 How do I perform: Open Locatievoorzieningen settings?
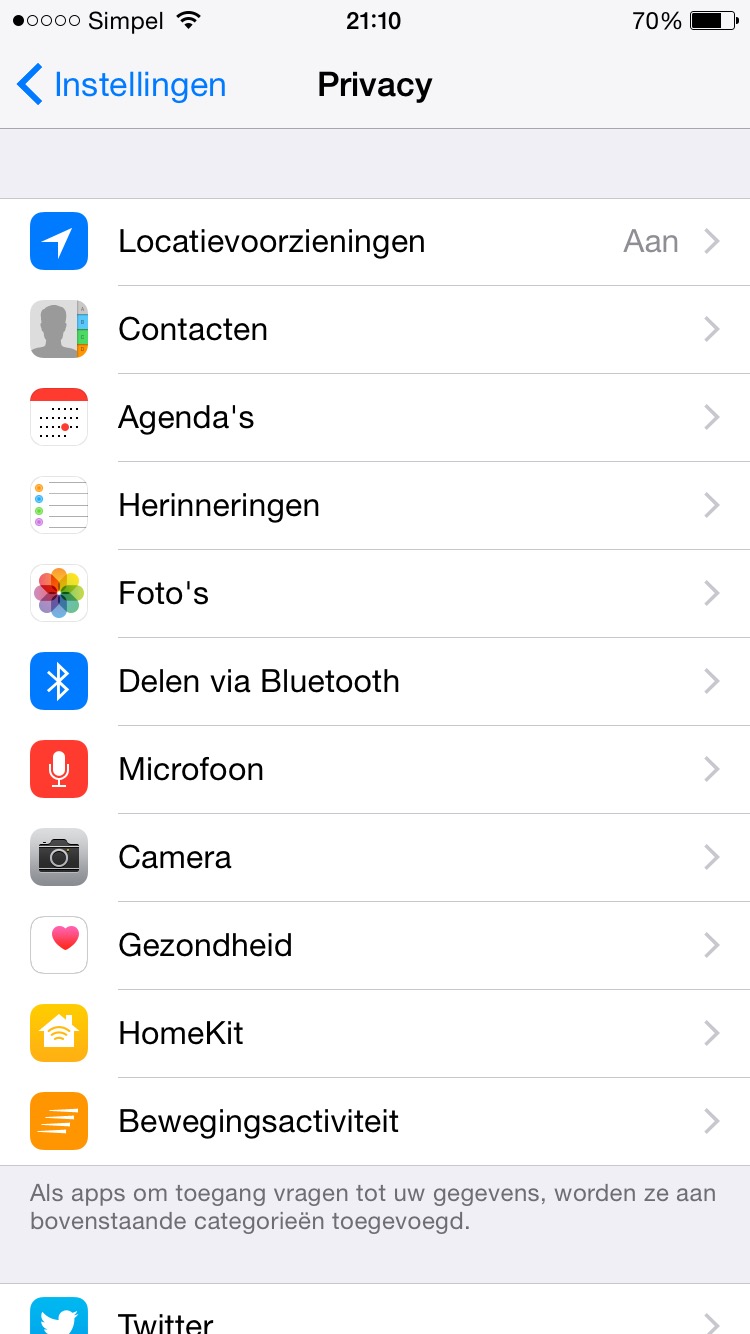point(375,242)
